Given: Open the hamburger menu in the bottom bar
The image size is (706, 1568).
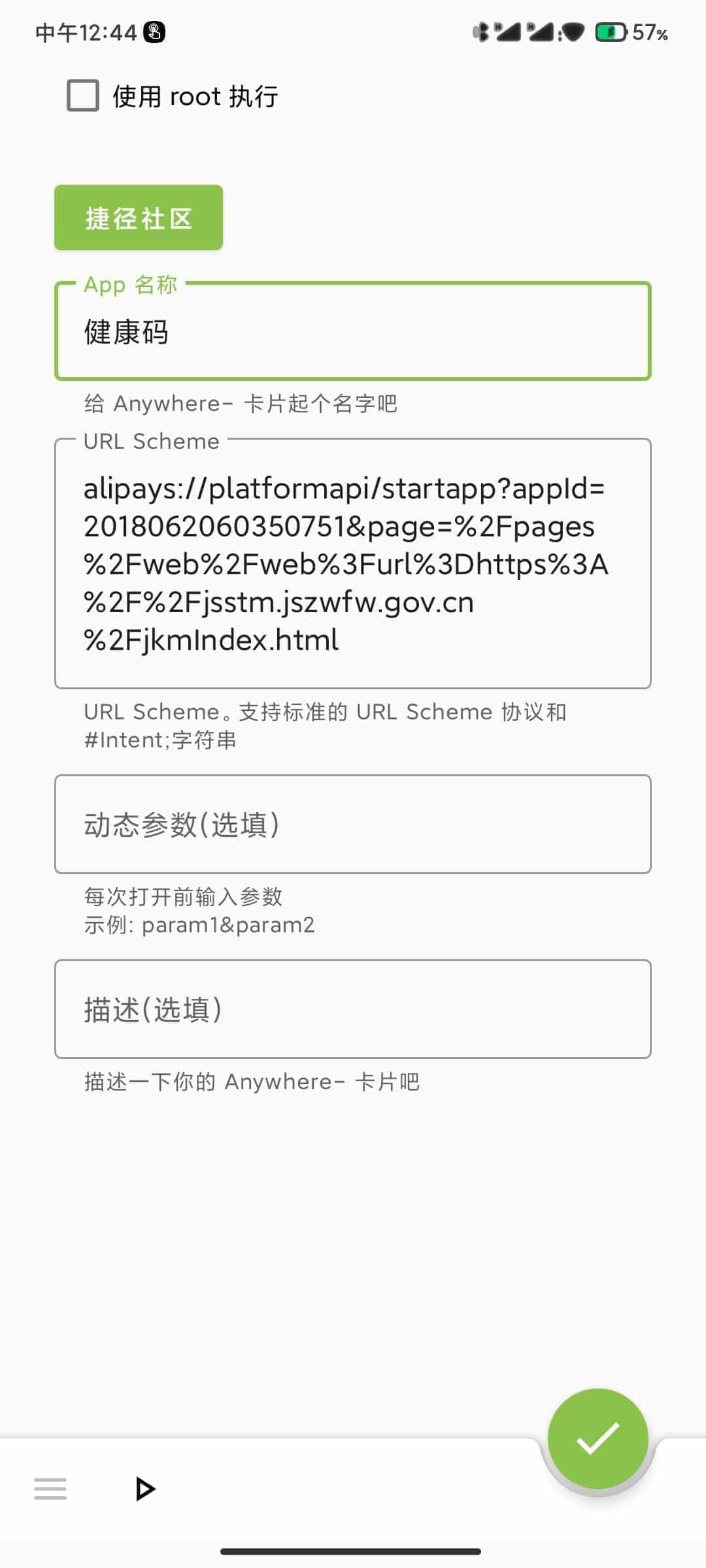Looking at the screenshot, I should (x=50, y=1489).
